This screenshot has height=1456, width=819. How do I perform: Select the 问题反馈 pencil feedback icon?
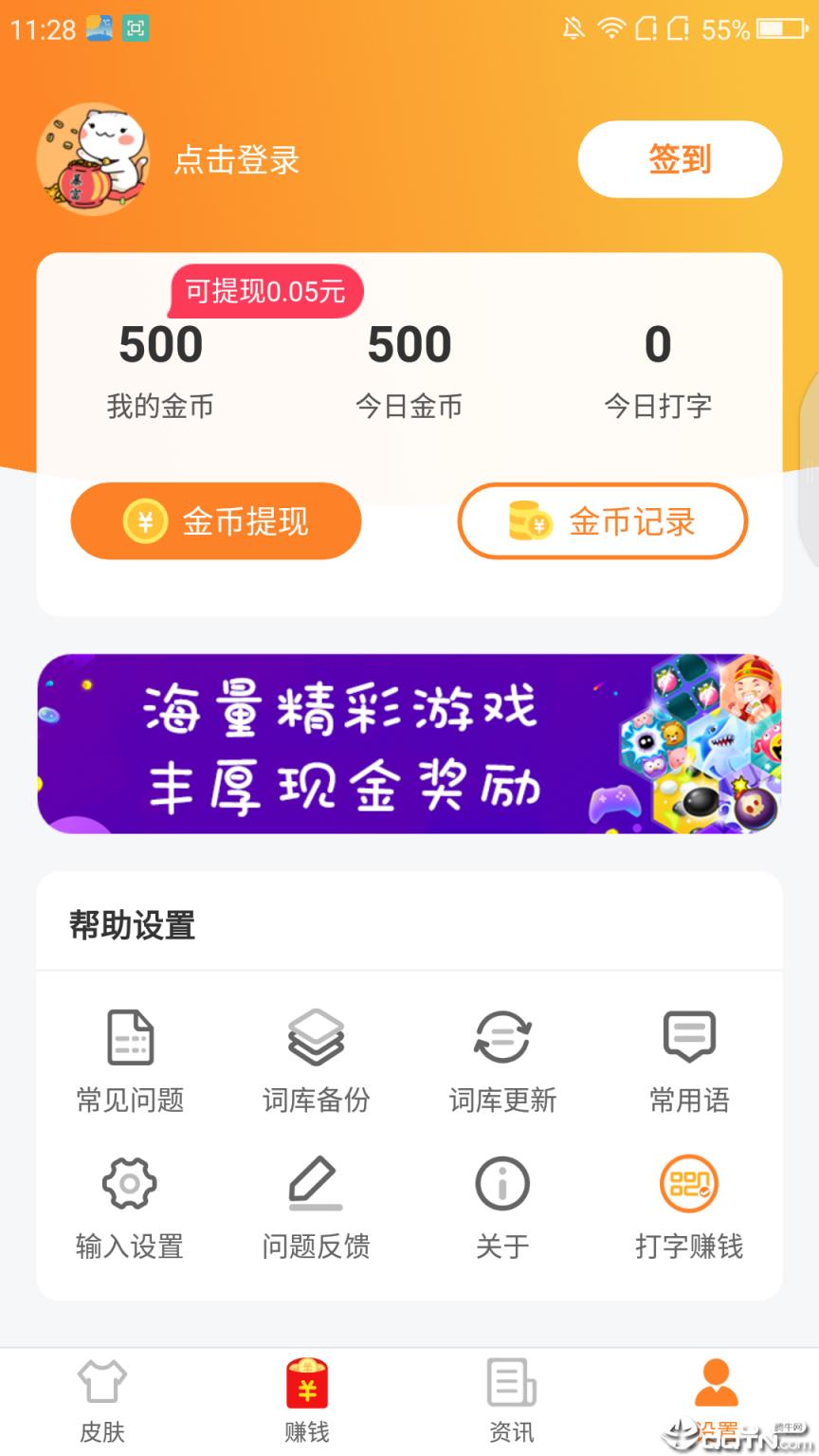(x=316, y=1183)
